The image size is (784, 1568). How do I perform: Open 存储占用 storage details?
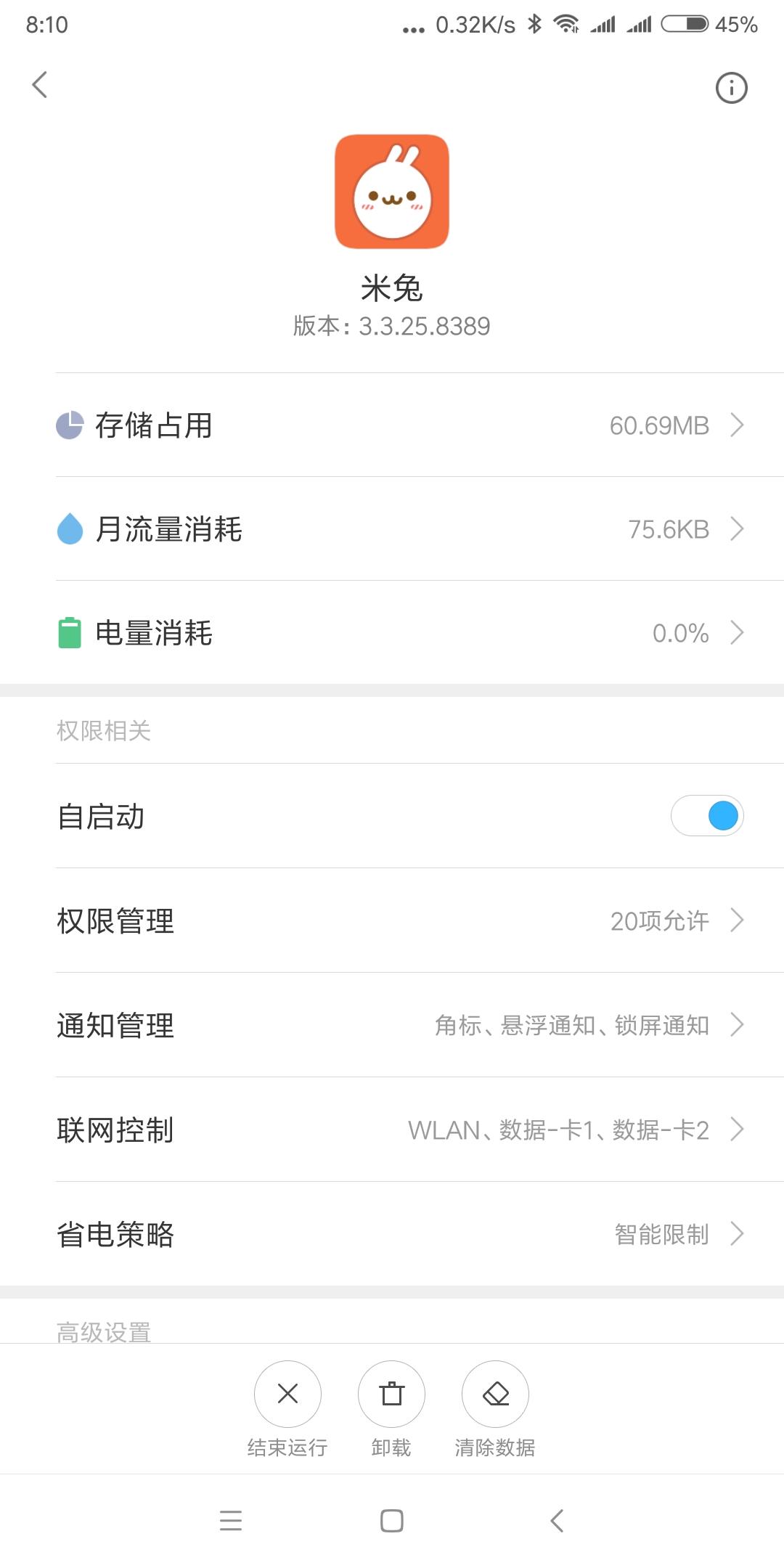coord(399,425)
